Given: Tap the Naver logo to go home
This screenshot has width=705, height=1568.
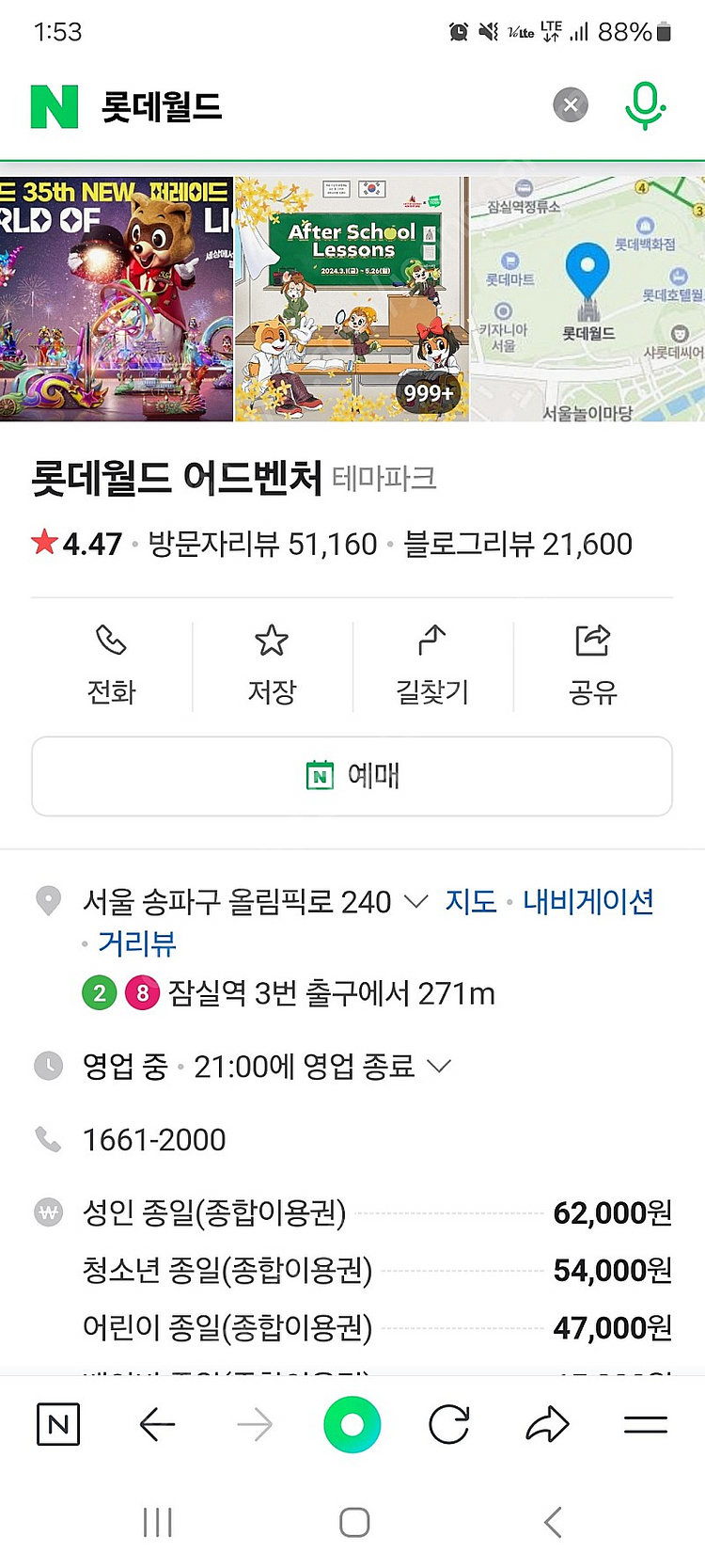Looking at the screenshot, I should pyautogui.click(x=55, y=106).
